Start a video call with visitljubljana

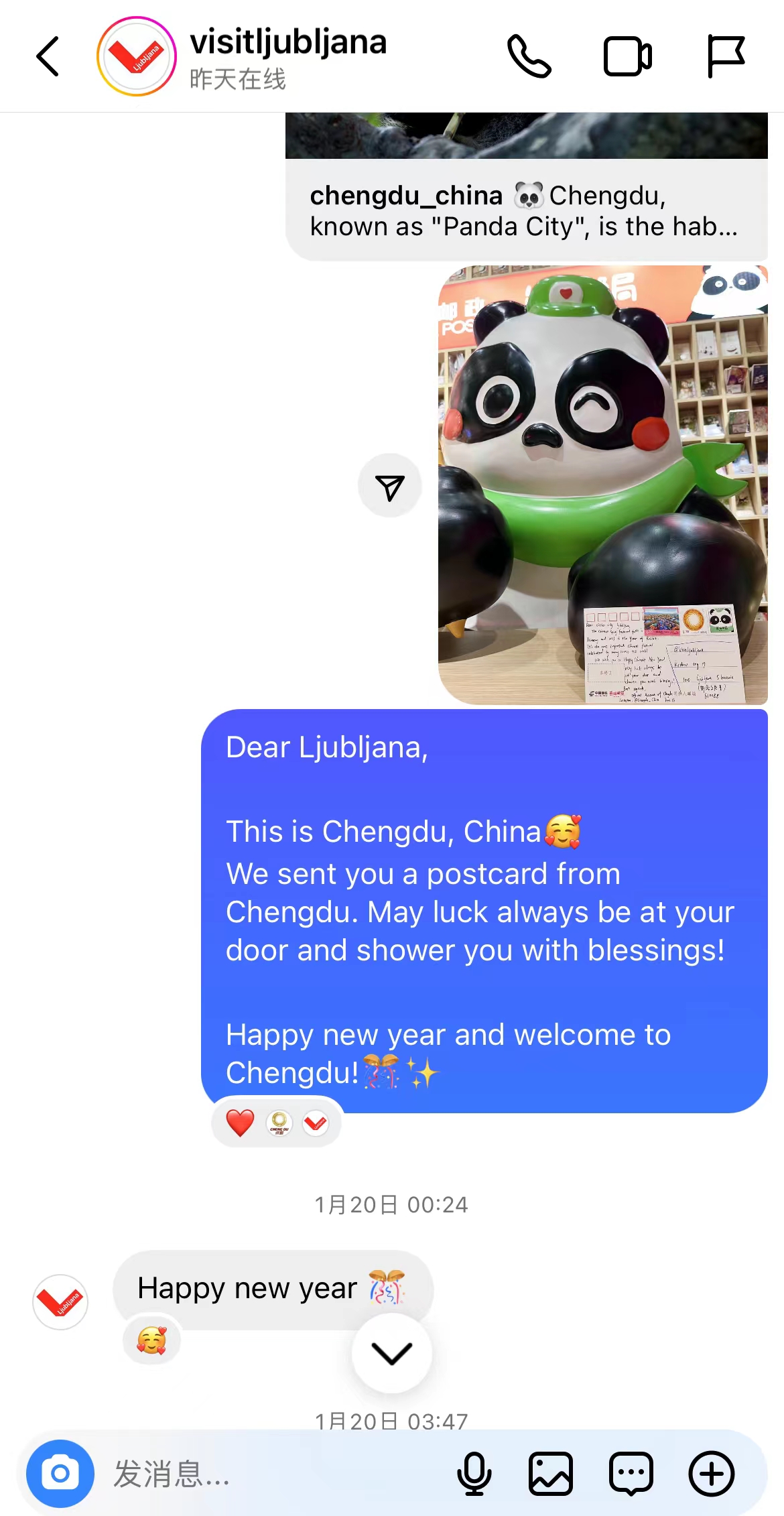627,56
